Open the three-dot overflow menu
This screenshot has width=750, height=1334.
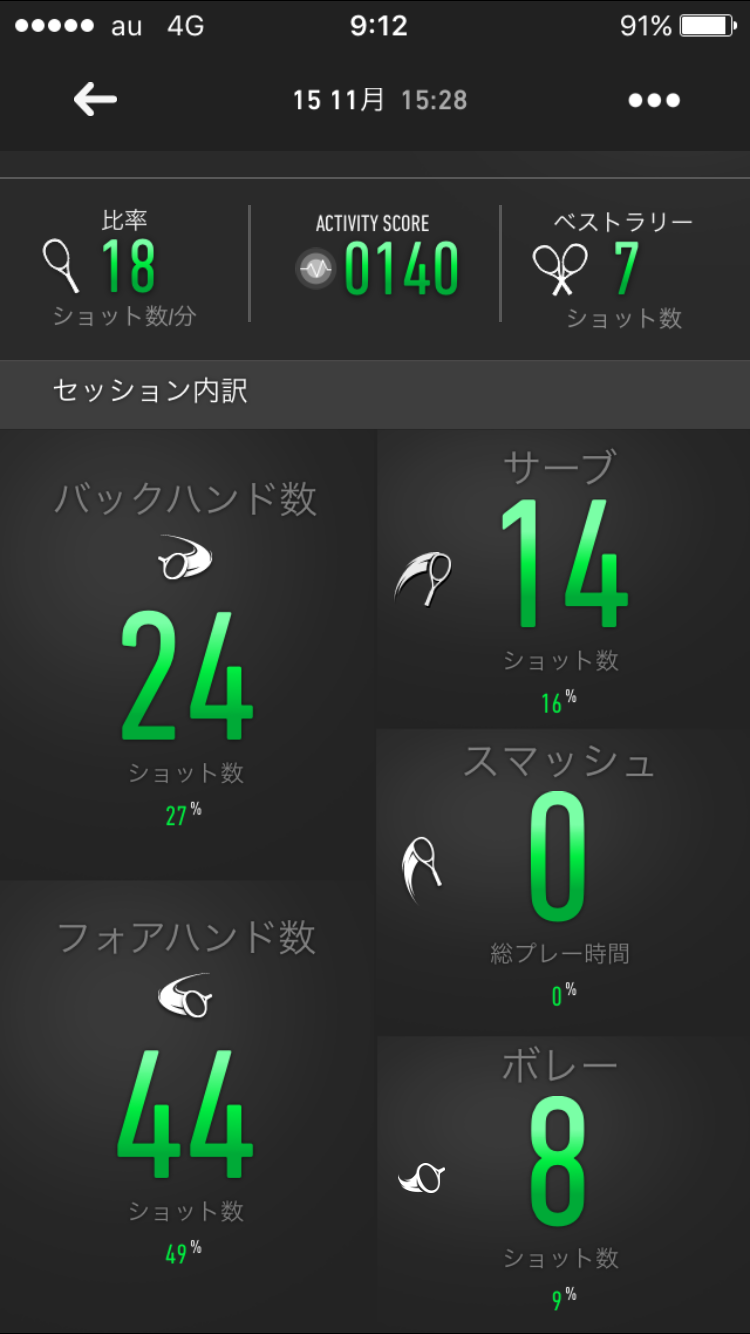click(654, 100)
